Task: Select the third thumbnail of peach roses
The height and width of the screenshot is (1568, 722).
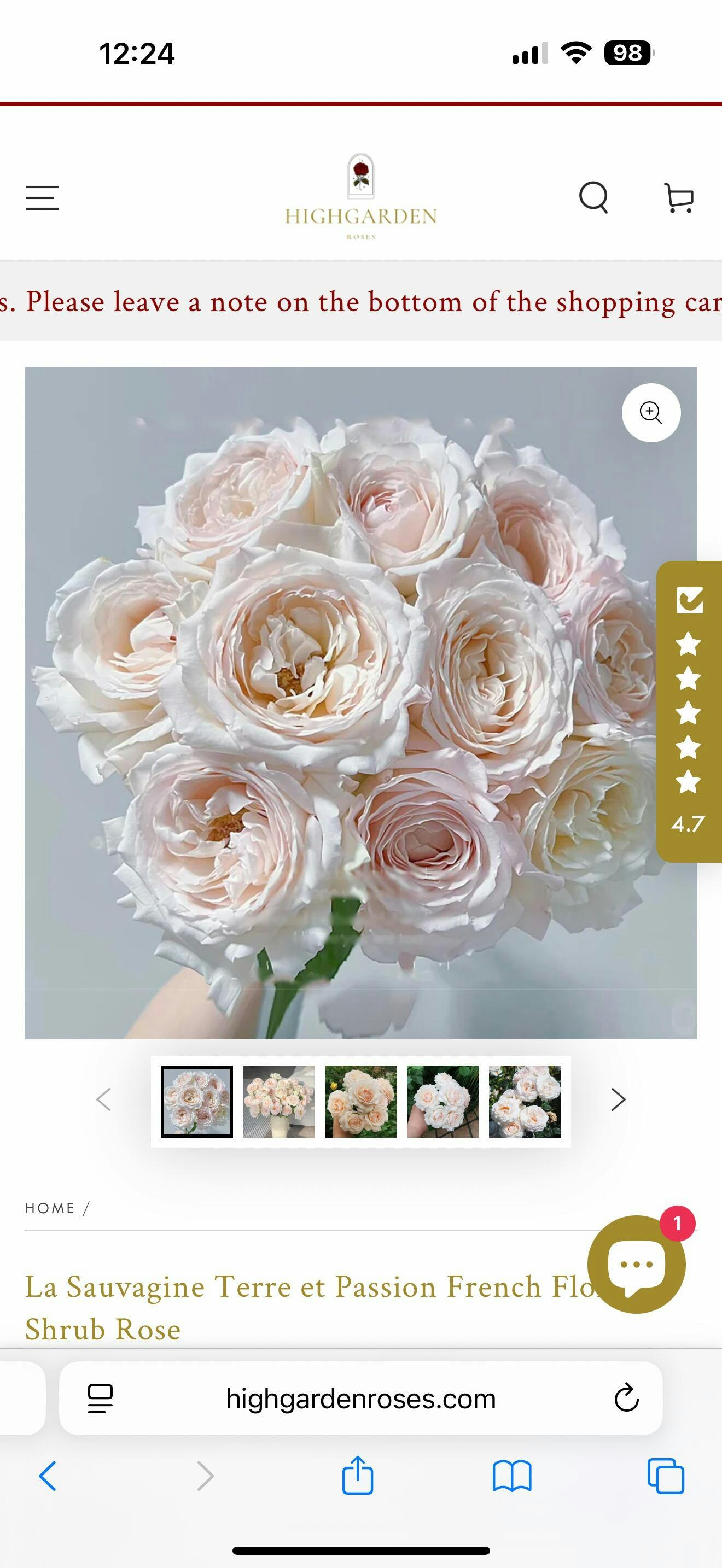Action: [x=361, y=1101]
